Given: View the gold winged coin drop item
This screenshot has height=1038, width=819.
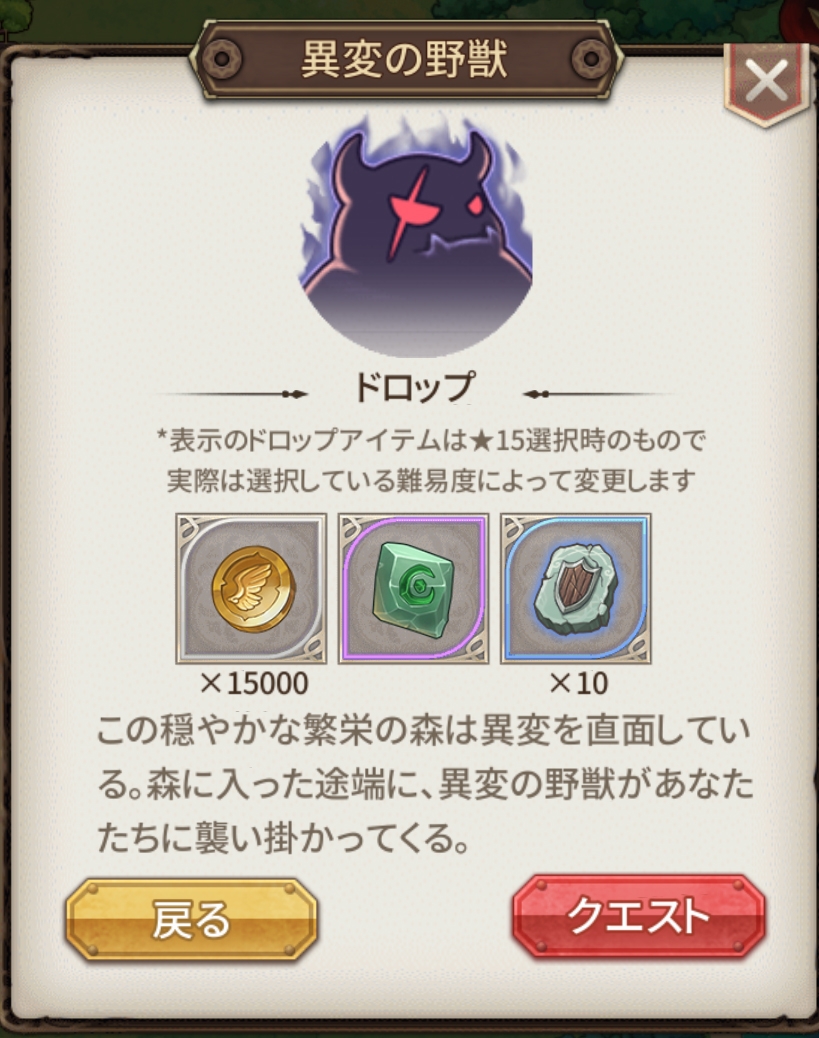Looking at the screenshot, I should [x=252, y=589].
